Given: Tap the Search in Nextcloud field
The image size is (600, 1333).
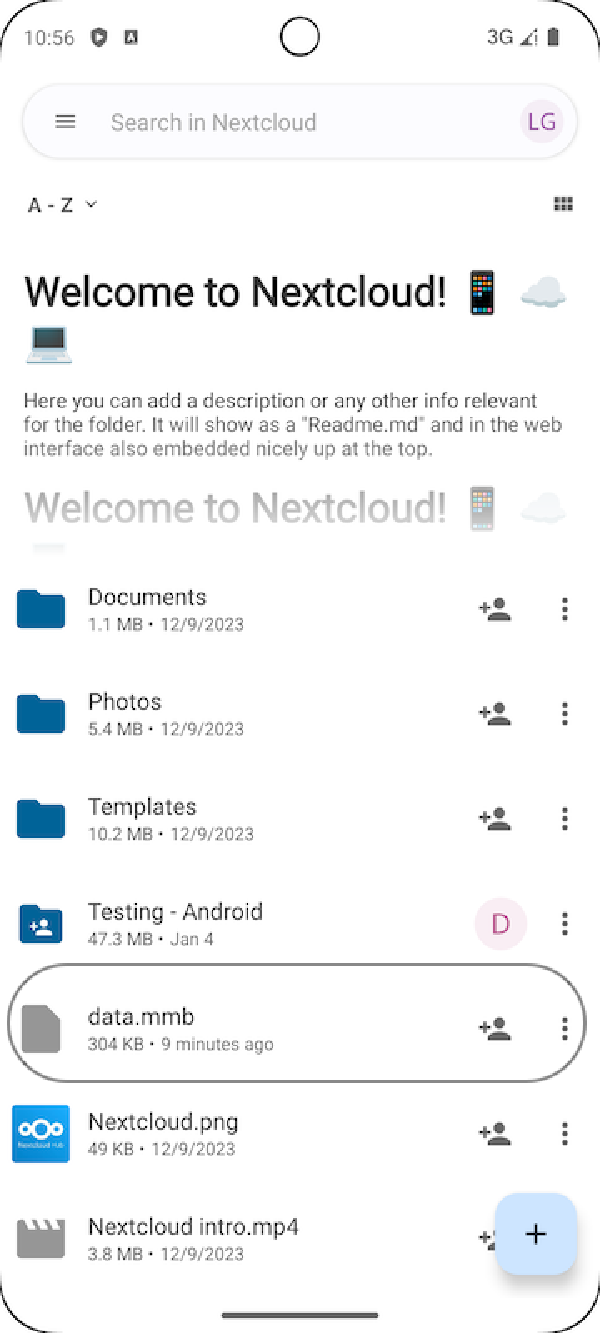Looking at the screenshot, I should point(300,122).
